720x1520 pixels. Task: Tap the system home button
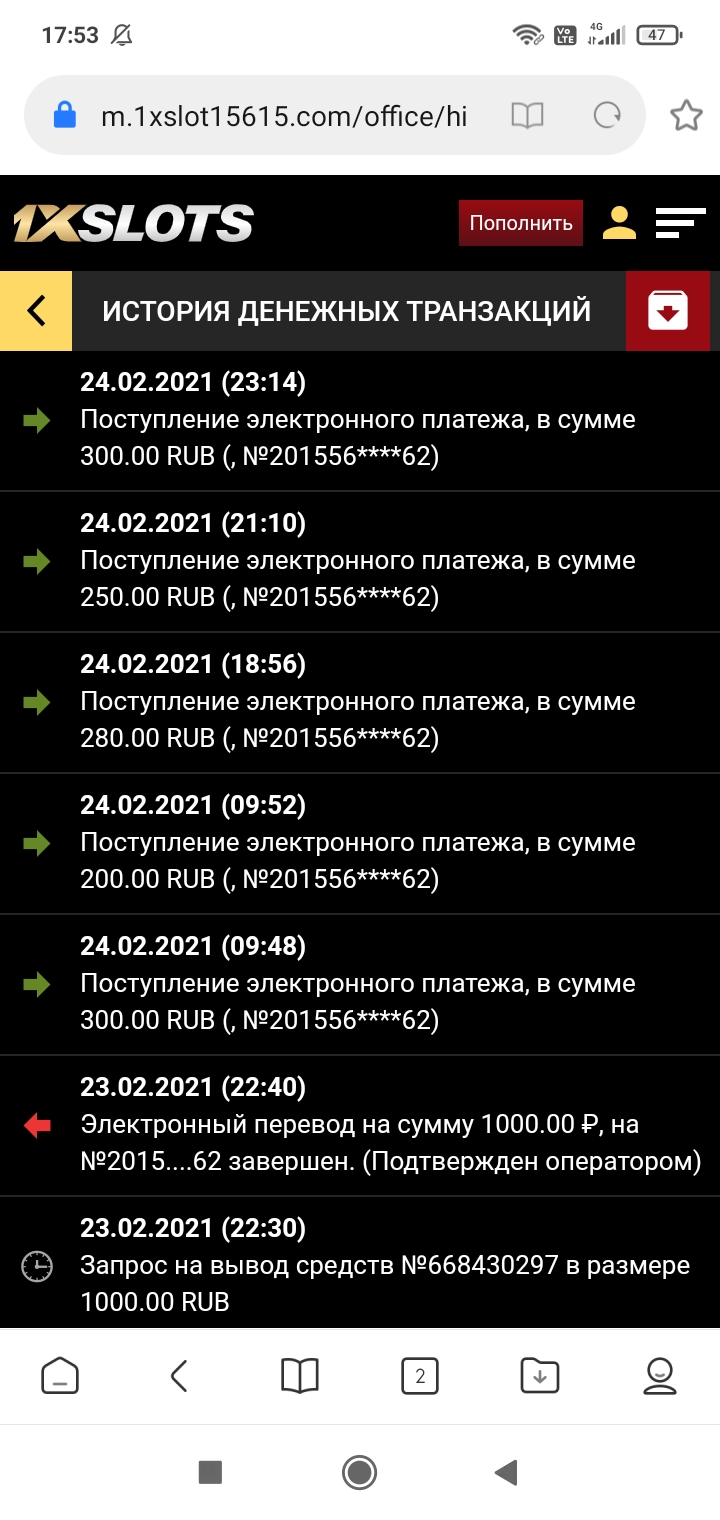coord(359,1472)
